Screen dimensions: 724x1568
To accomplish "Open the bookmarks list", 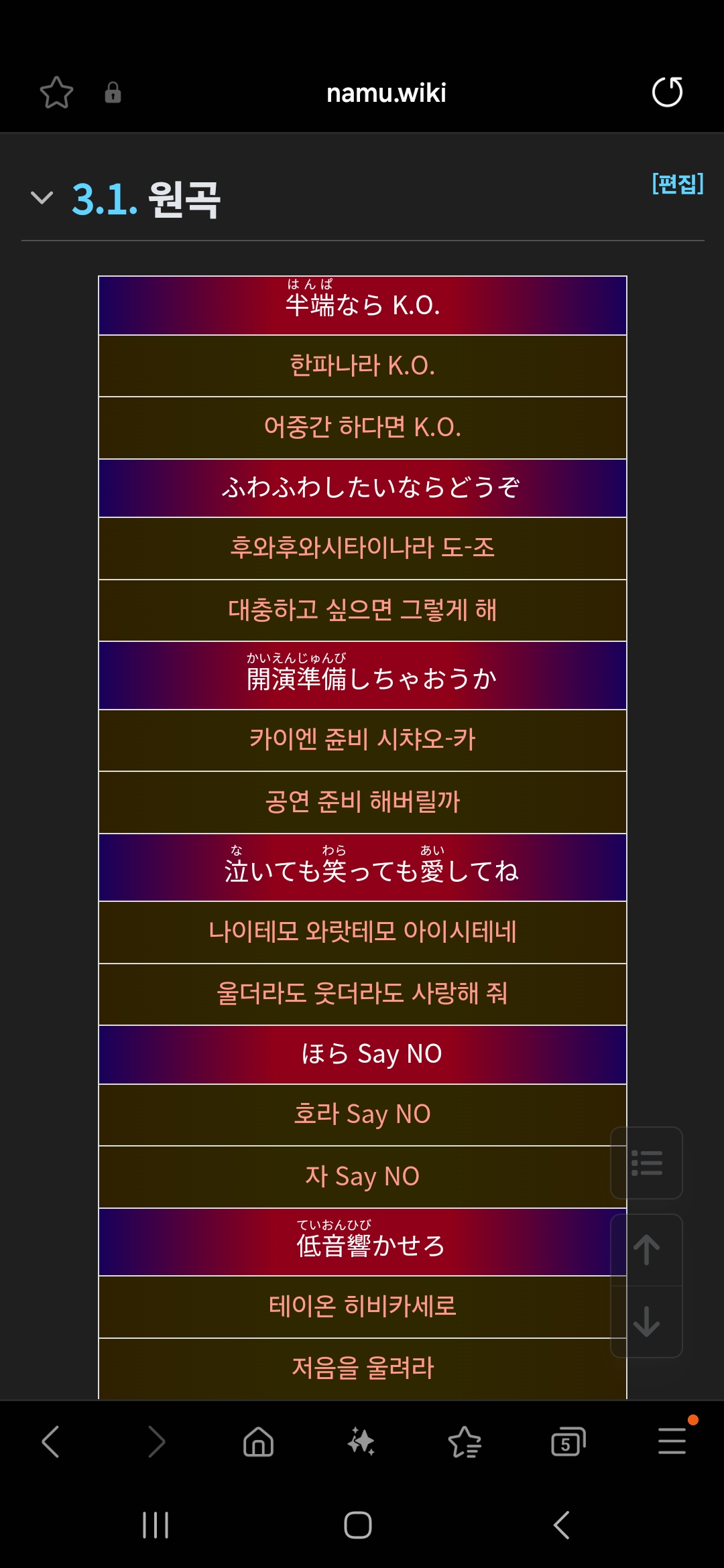I will pos(465,1441).
